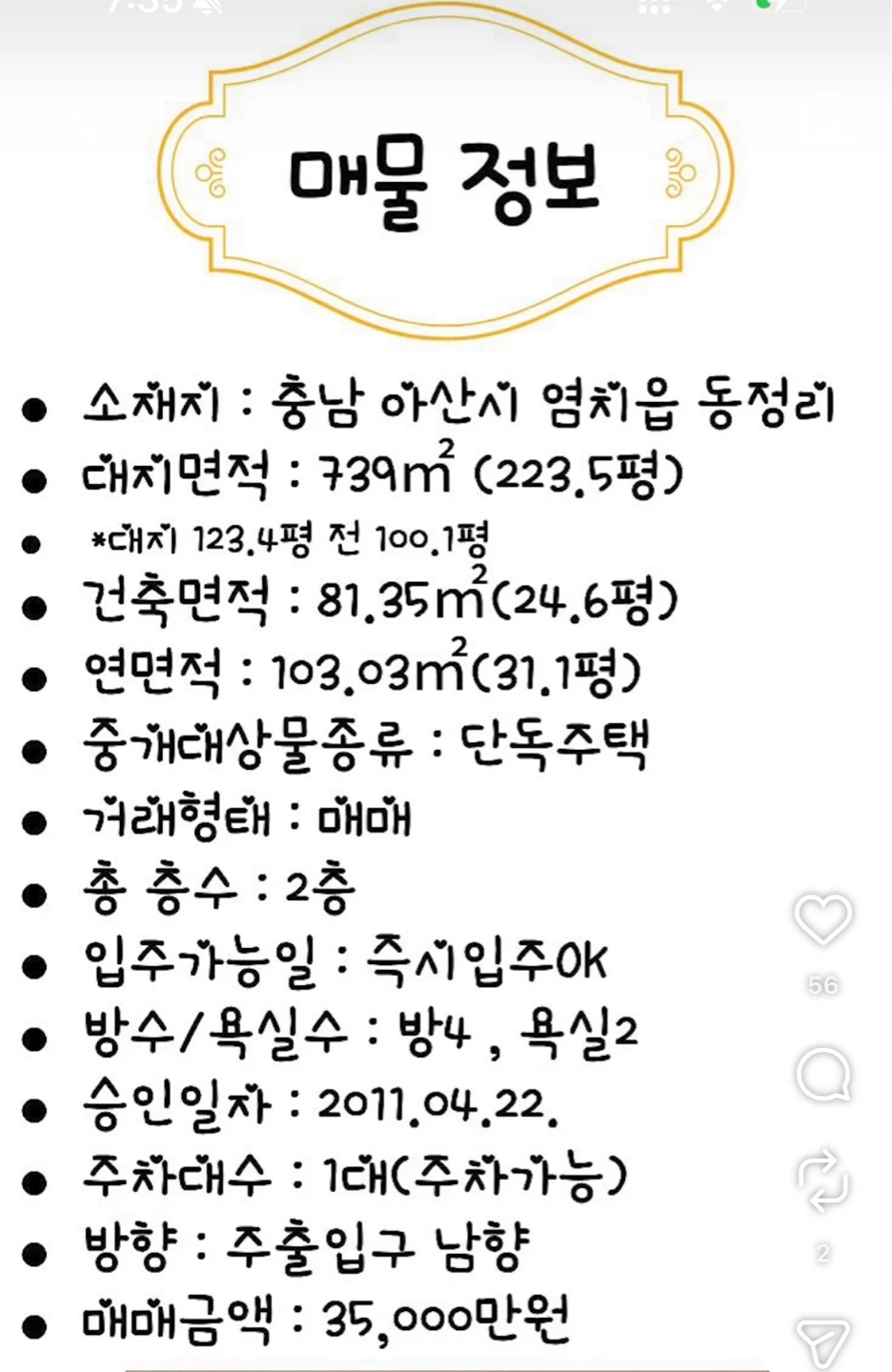Image resolution: width=892 pixels, height=1372 pixels.
Task: Like this reel with the heart icon
Action: point(822,919)
